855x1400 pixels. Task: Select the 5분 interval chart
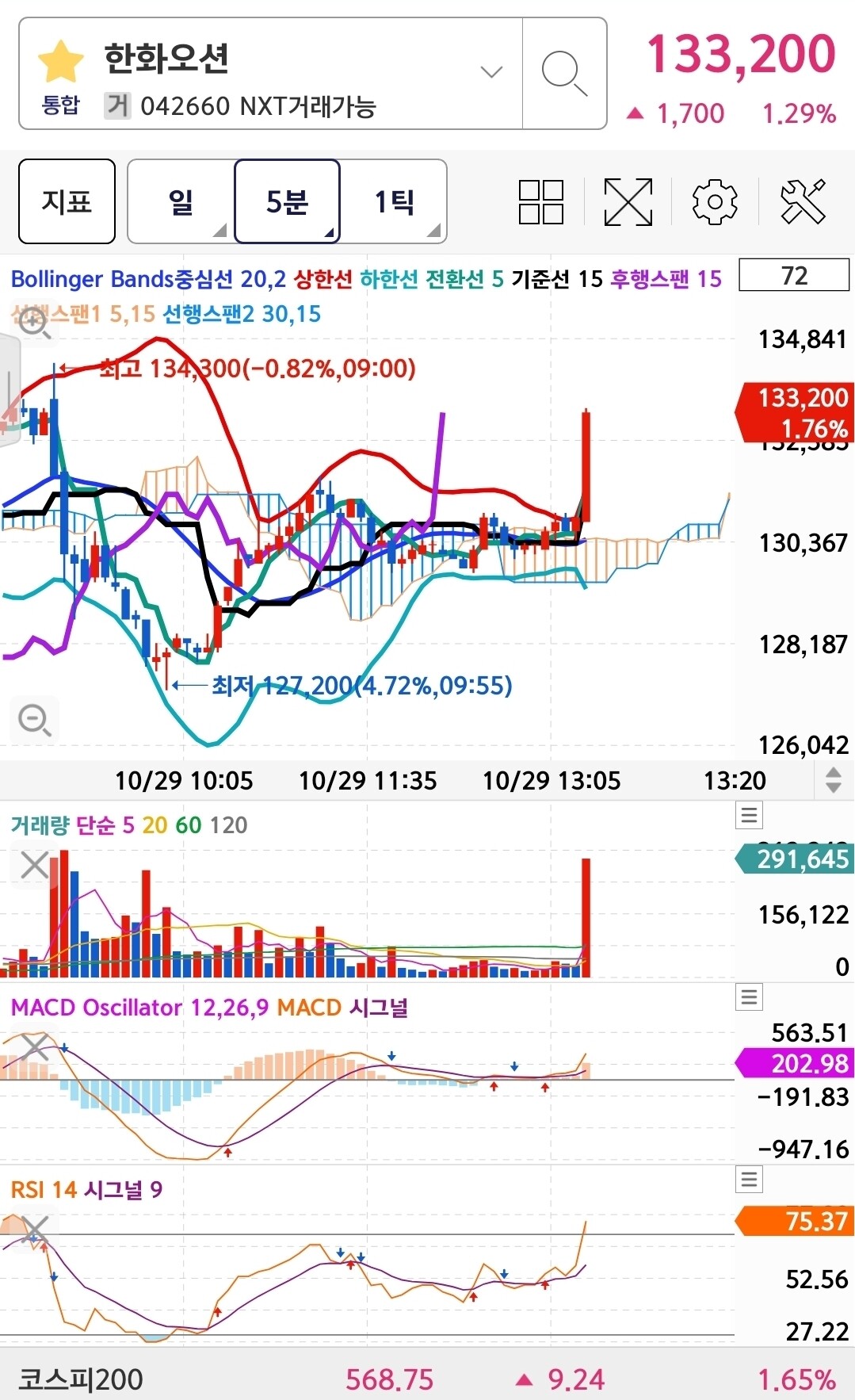tap(287, 201)
